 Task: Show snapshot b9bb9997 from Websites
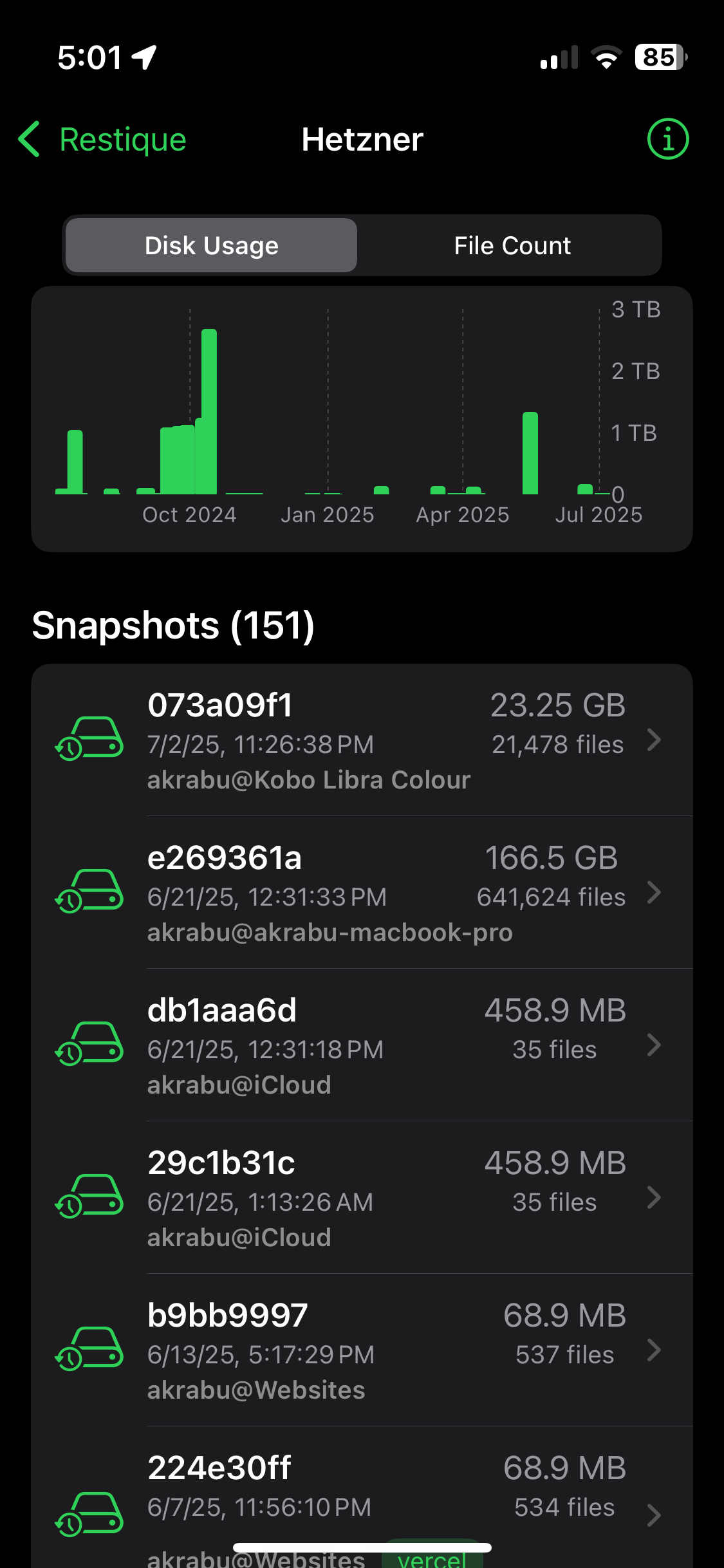tap(362, 1350)
